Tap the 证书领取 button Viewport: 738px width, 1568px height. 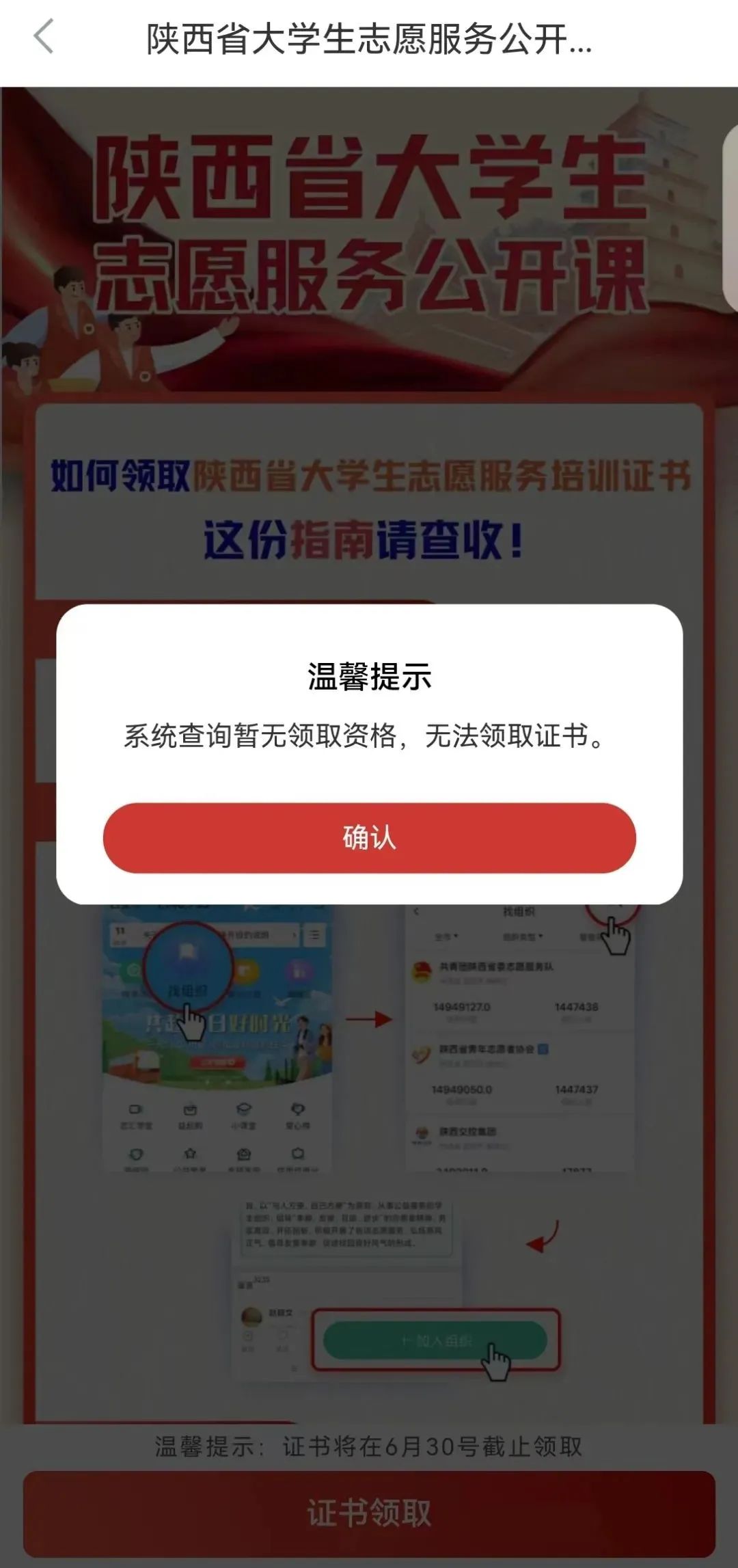369,1513
